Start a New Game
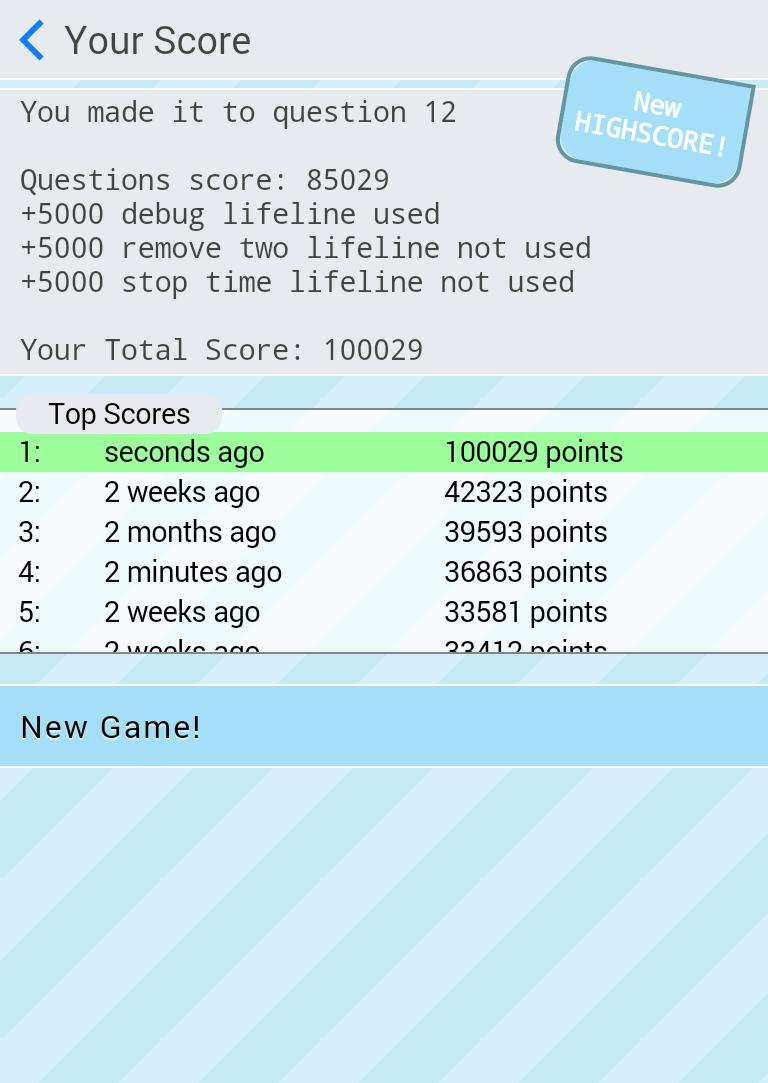The width and height of the screenshot is (768, 1083). [x=383, y=727]
